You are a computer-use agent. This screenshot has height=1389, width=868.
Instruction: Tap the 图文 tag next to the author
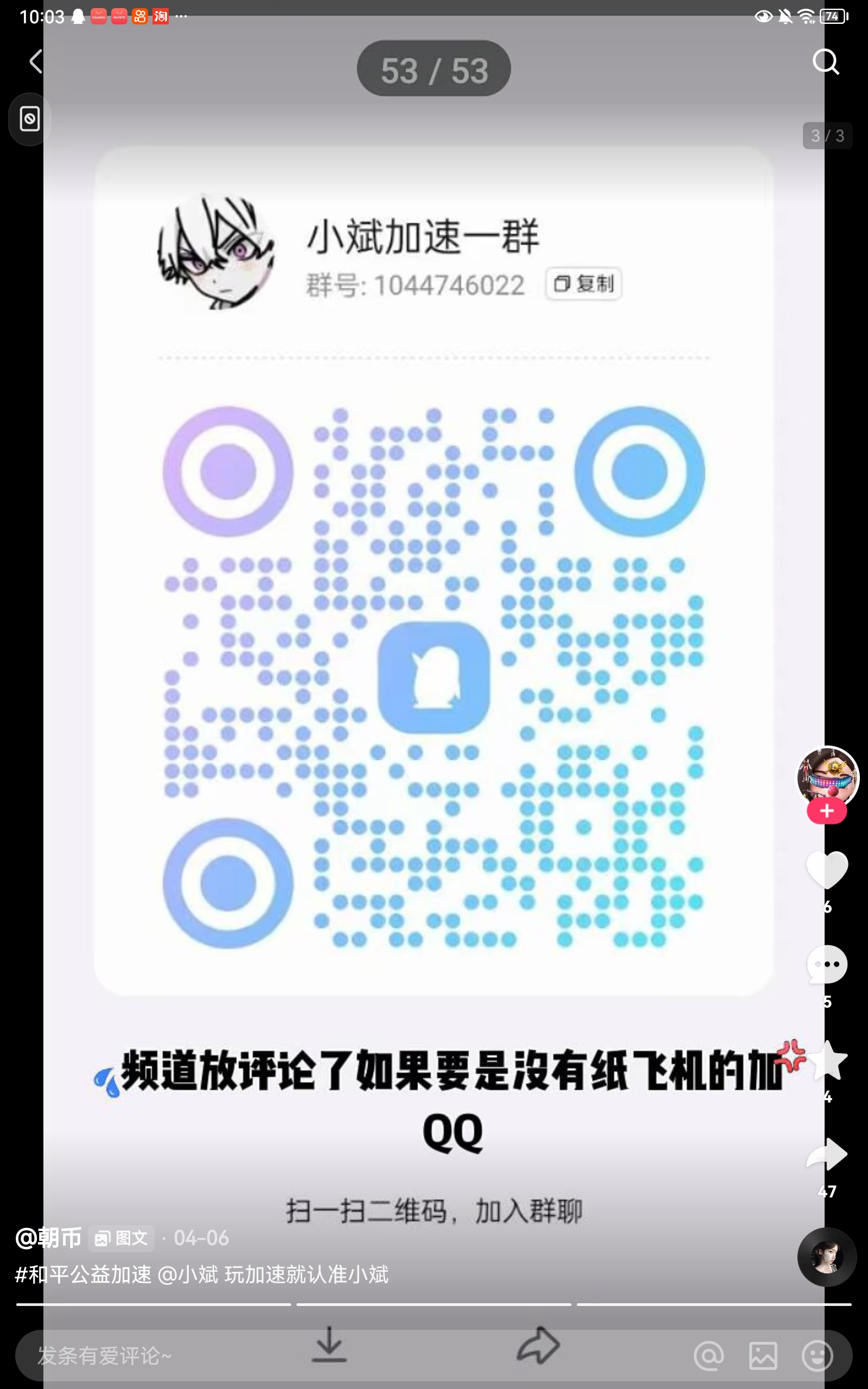(121, 1238)
